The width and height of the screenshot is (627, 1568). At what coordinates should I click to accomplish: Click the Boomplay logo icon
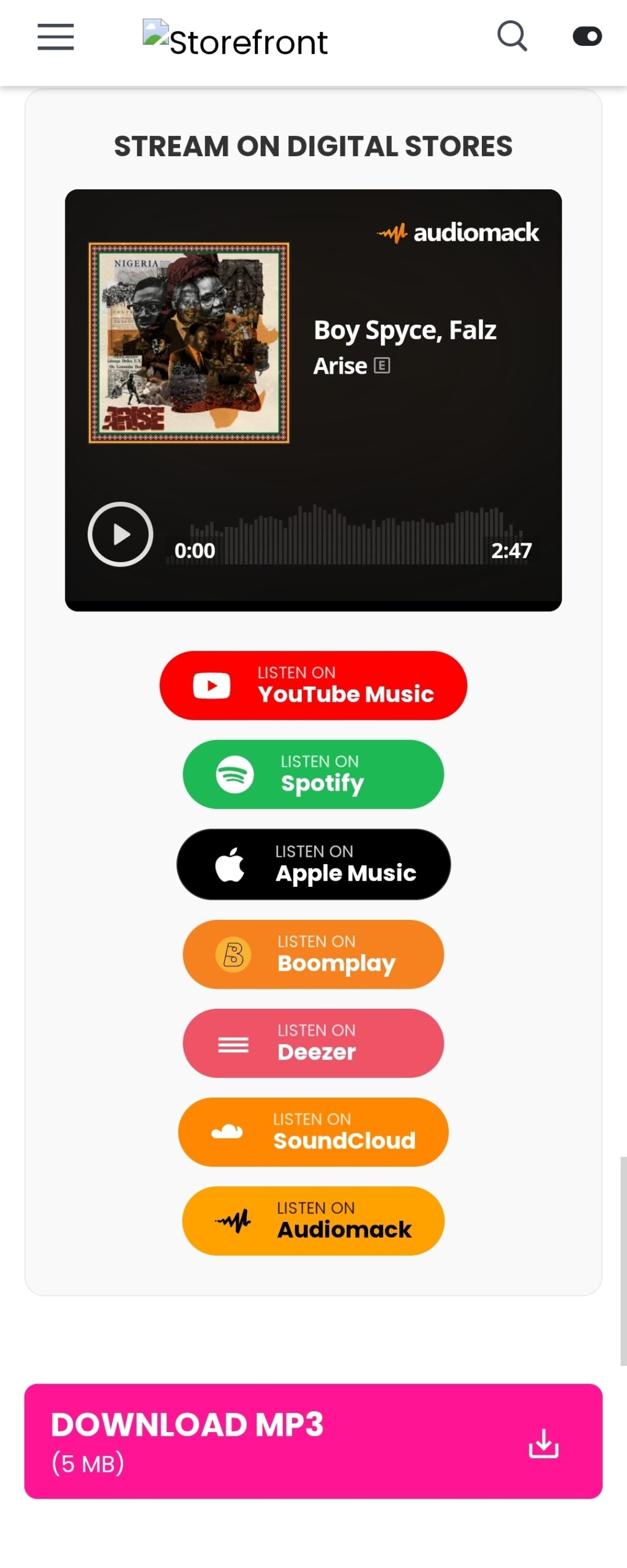pyautogui.click(x=233, y=954)
